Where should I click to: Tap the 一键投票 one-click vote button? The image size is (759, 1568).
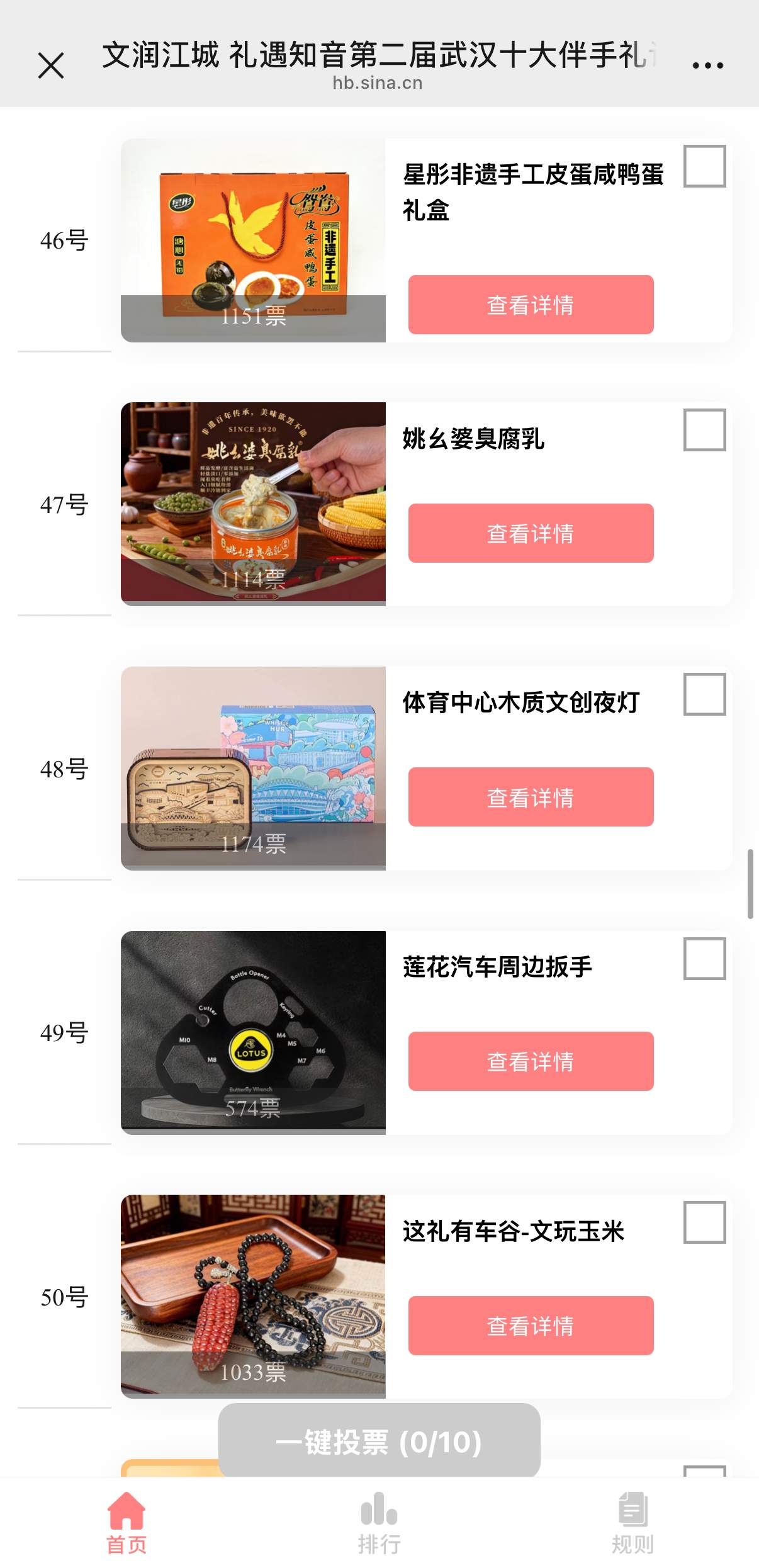coord(379,1441)
